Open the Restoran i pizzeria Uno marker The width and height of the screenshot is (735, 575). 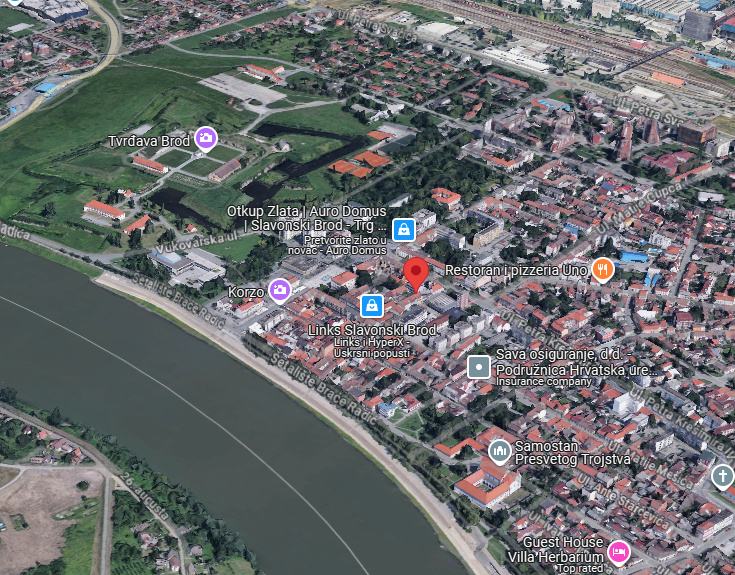point(602,268)
